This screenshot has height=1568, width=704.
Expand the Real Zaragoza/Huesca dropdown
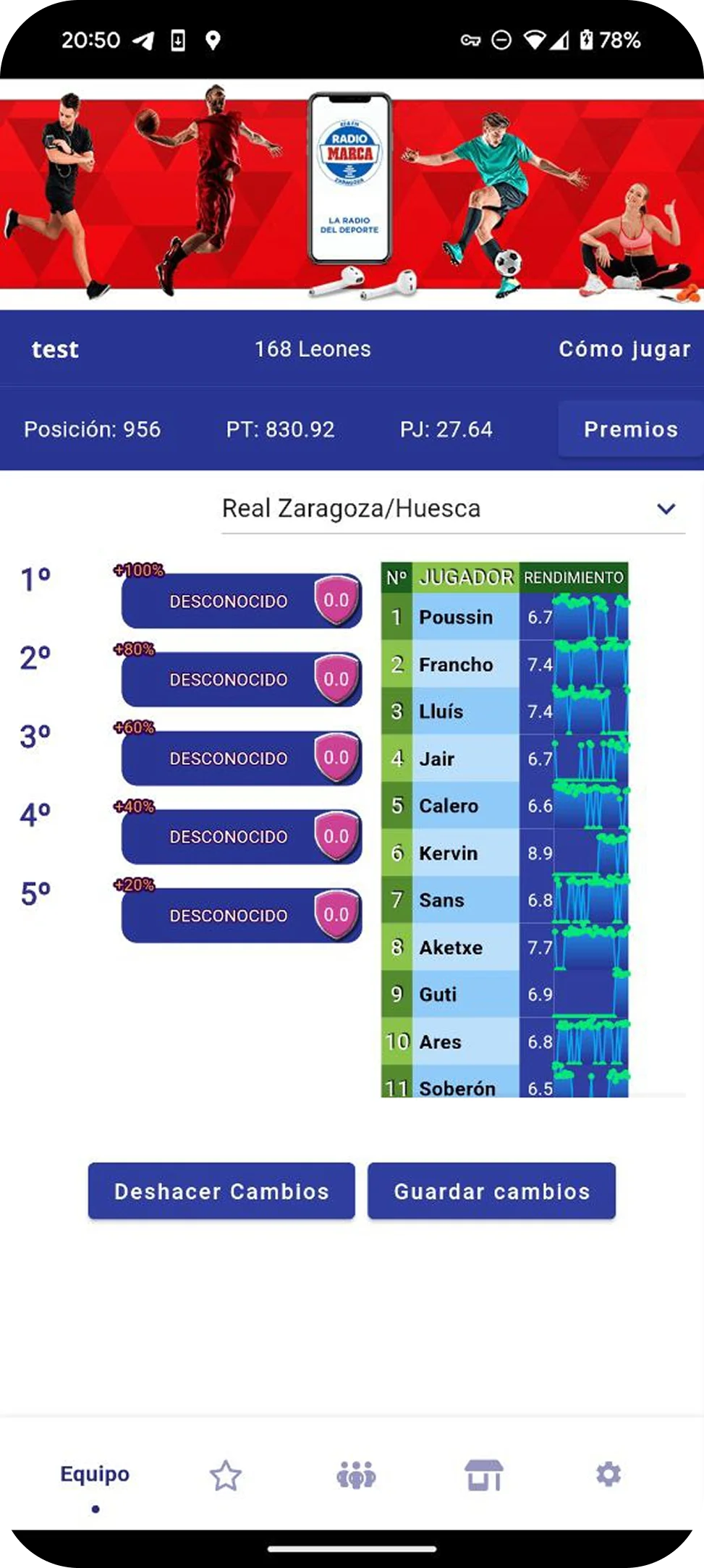[452, 509]
